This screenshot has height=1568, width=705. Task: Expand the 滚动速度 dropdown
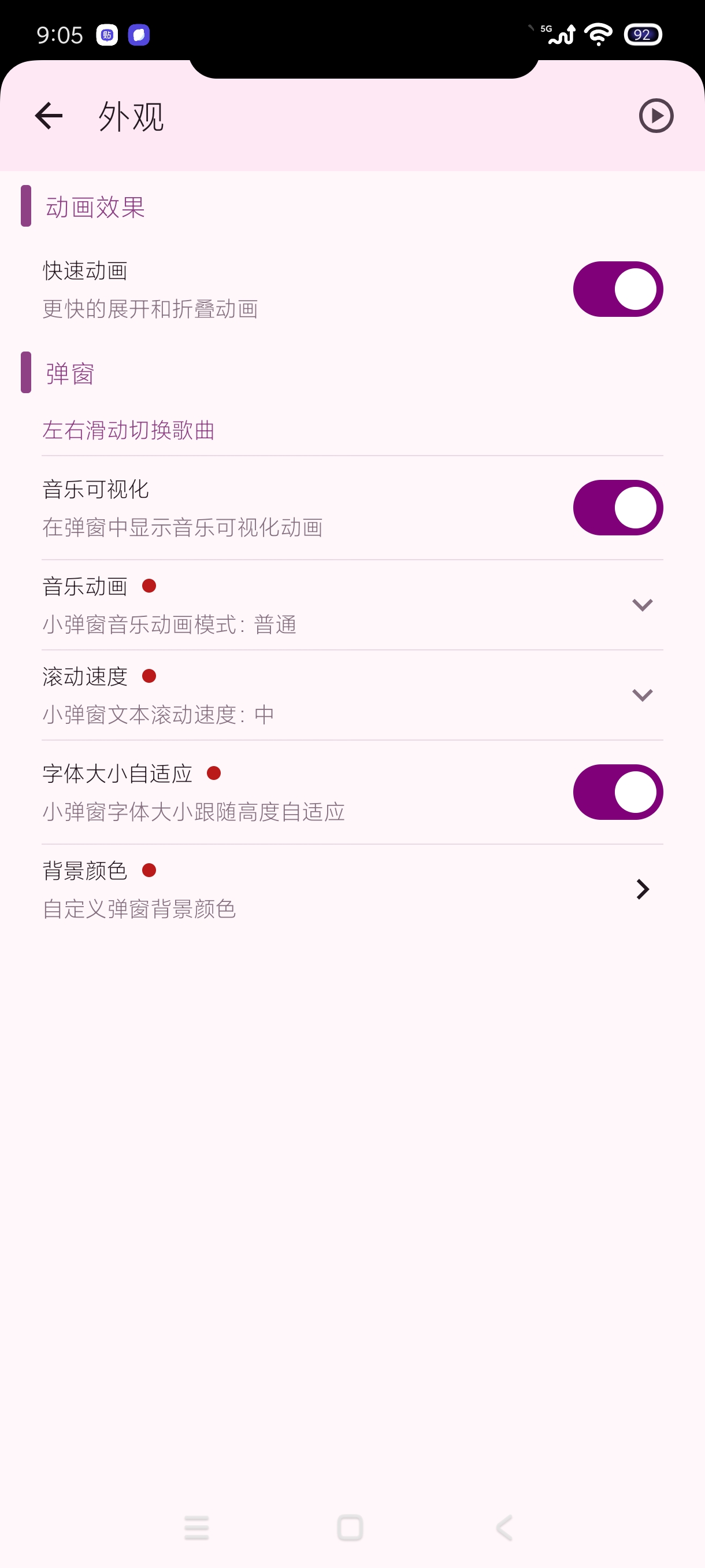point(642,694)
